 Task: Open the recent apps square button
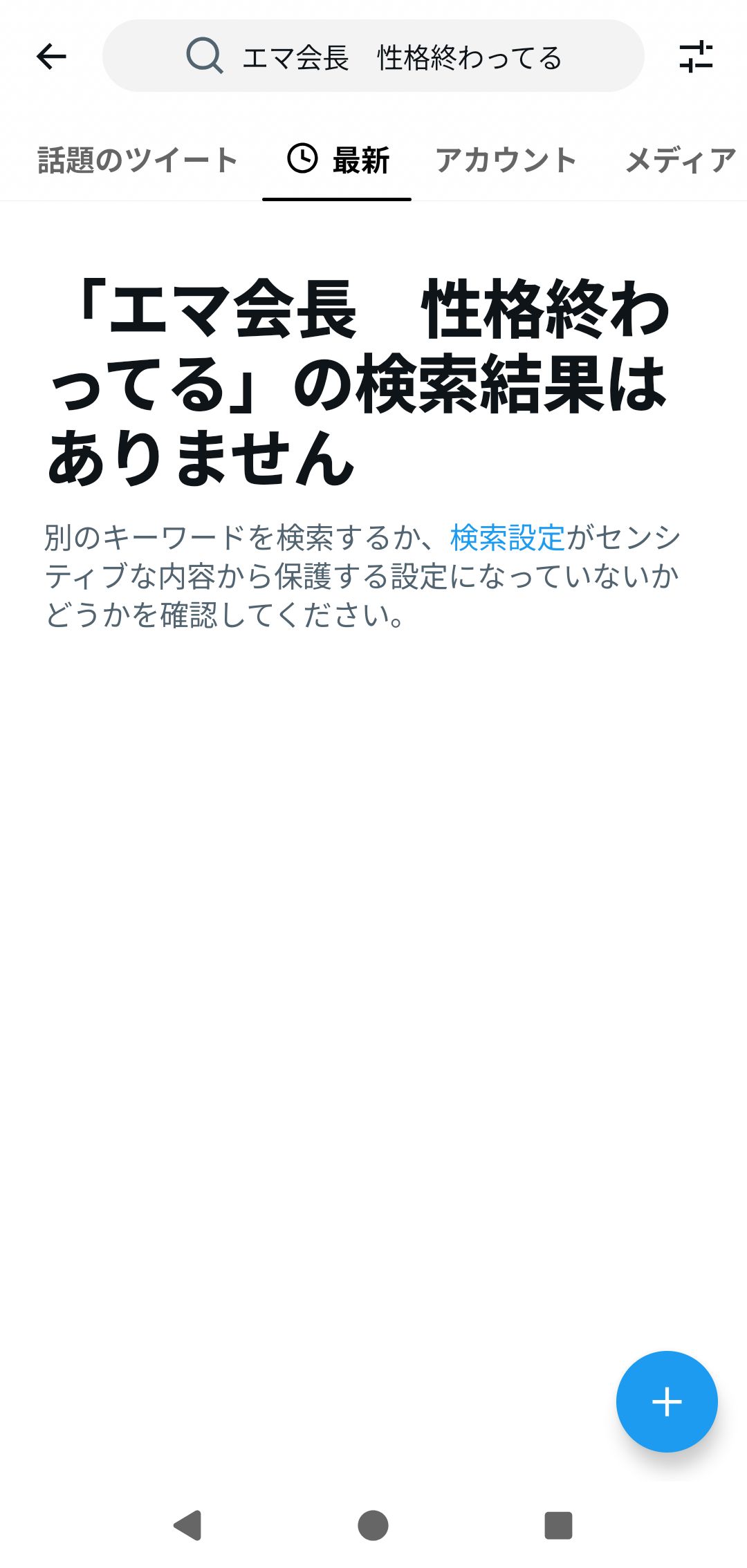[x=559, y=1525]
